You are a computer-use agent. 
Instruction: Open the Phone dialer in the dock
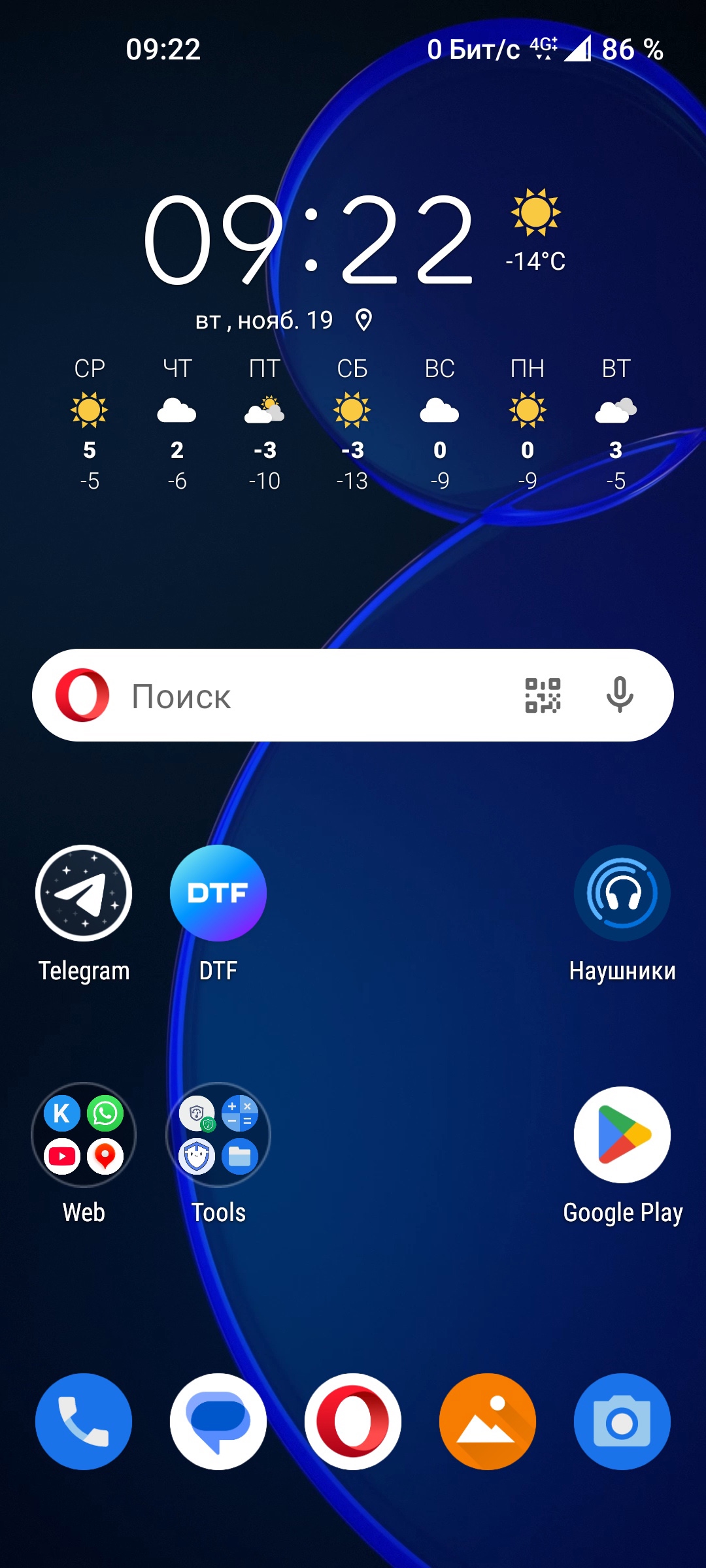pos(84,1422)
